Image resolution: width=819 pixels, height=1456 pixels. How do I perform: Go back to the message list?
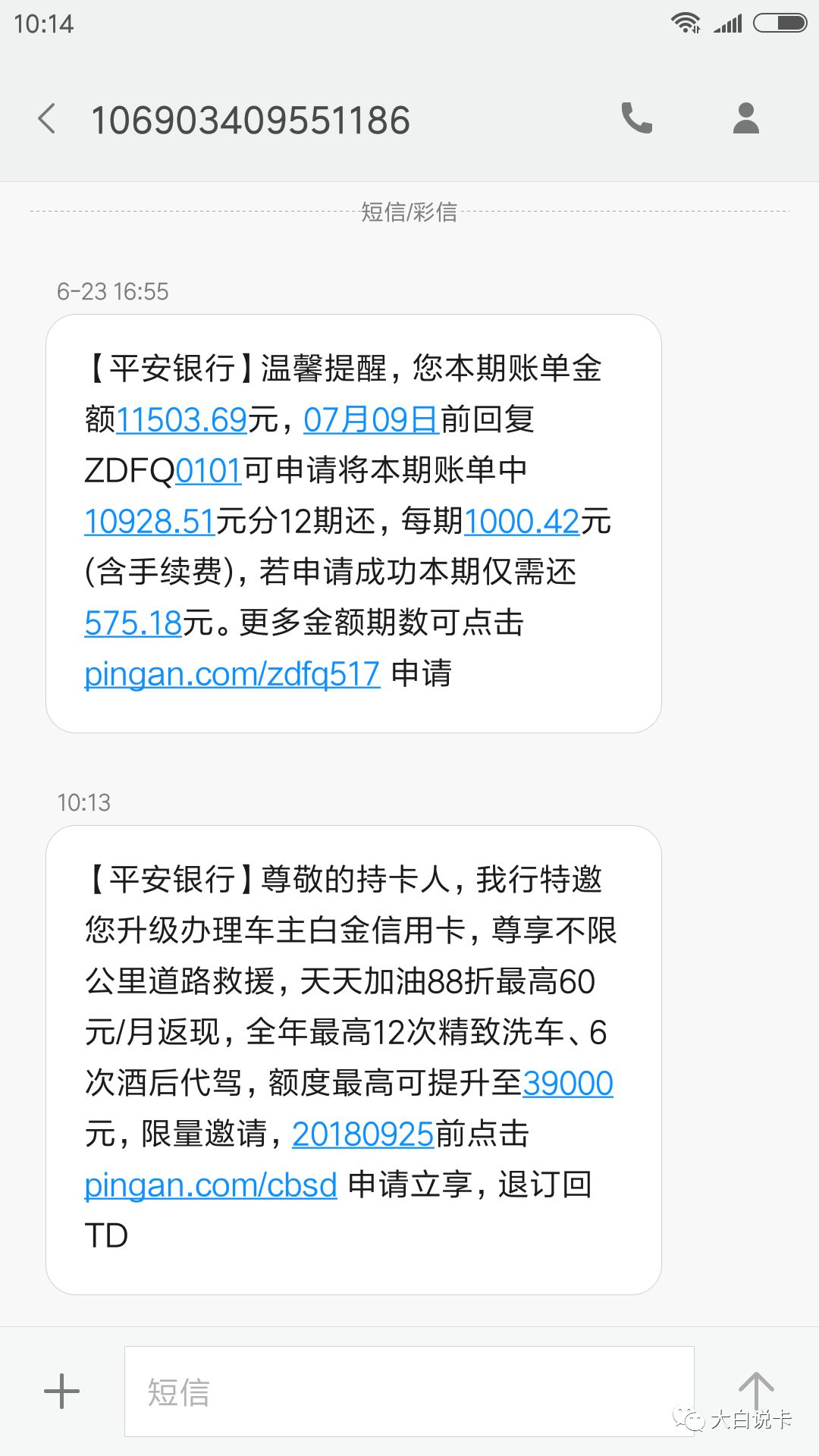47,120
